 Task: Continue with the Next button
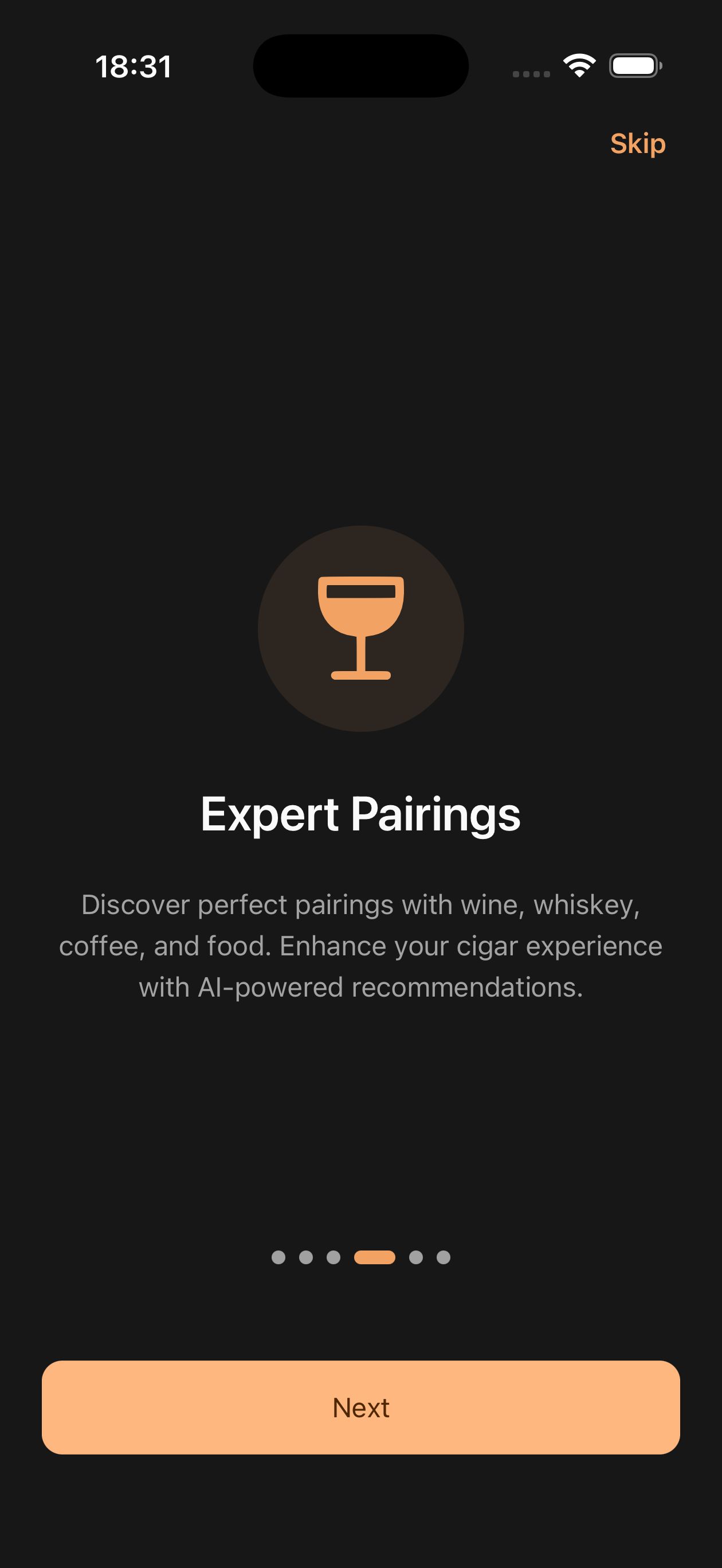pos(361,1408)
